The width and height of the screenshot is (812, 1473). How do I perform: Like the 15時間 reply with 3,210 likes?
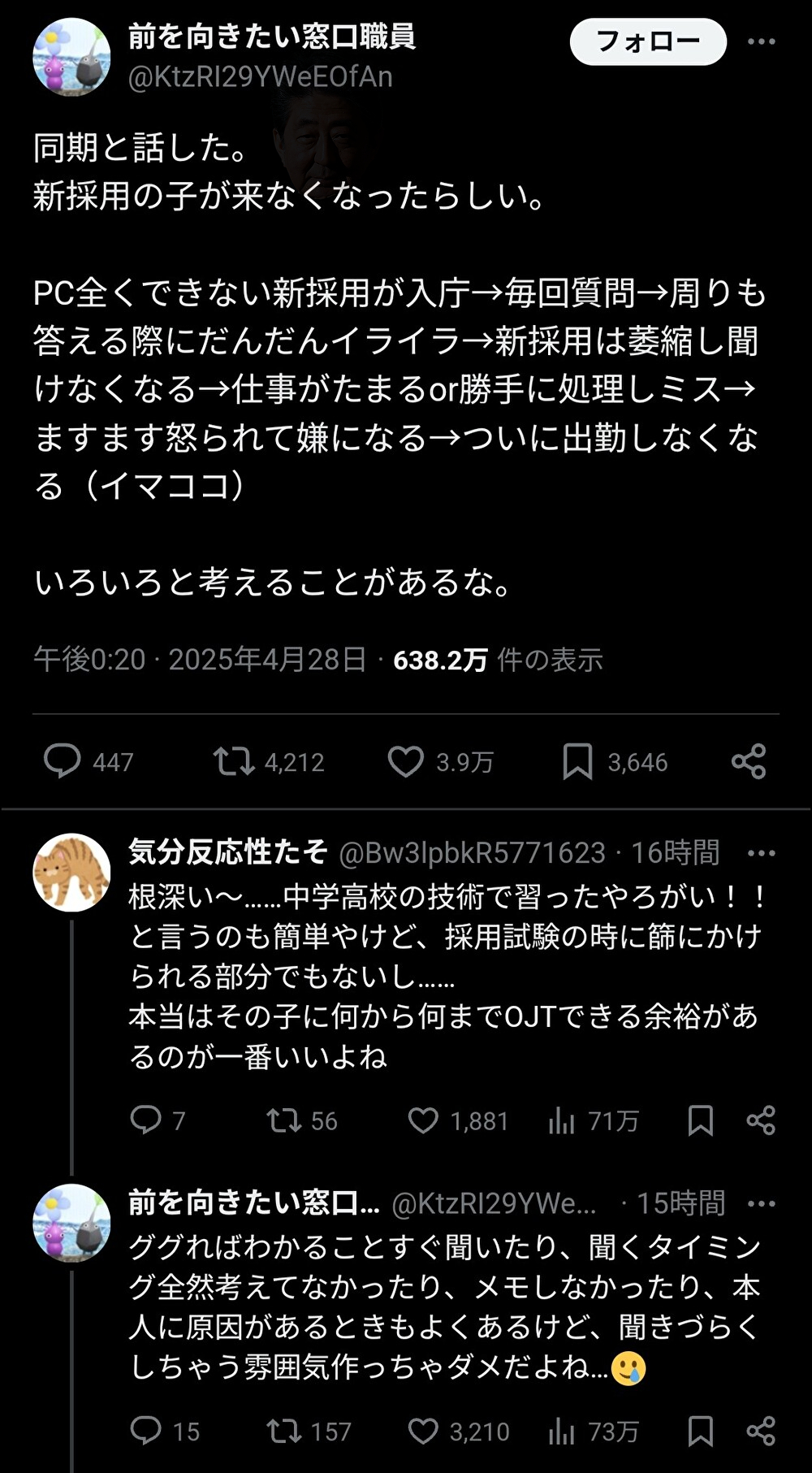[x=423, y=1431]
